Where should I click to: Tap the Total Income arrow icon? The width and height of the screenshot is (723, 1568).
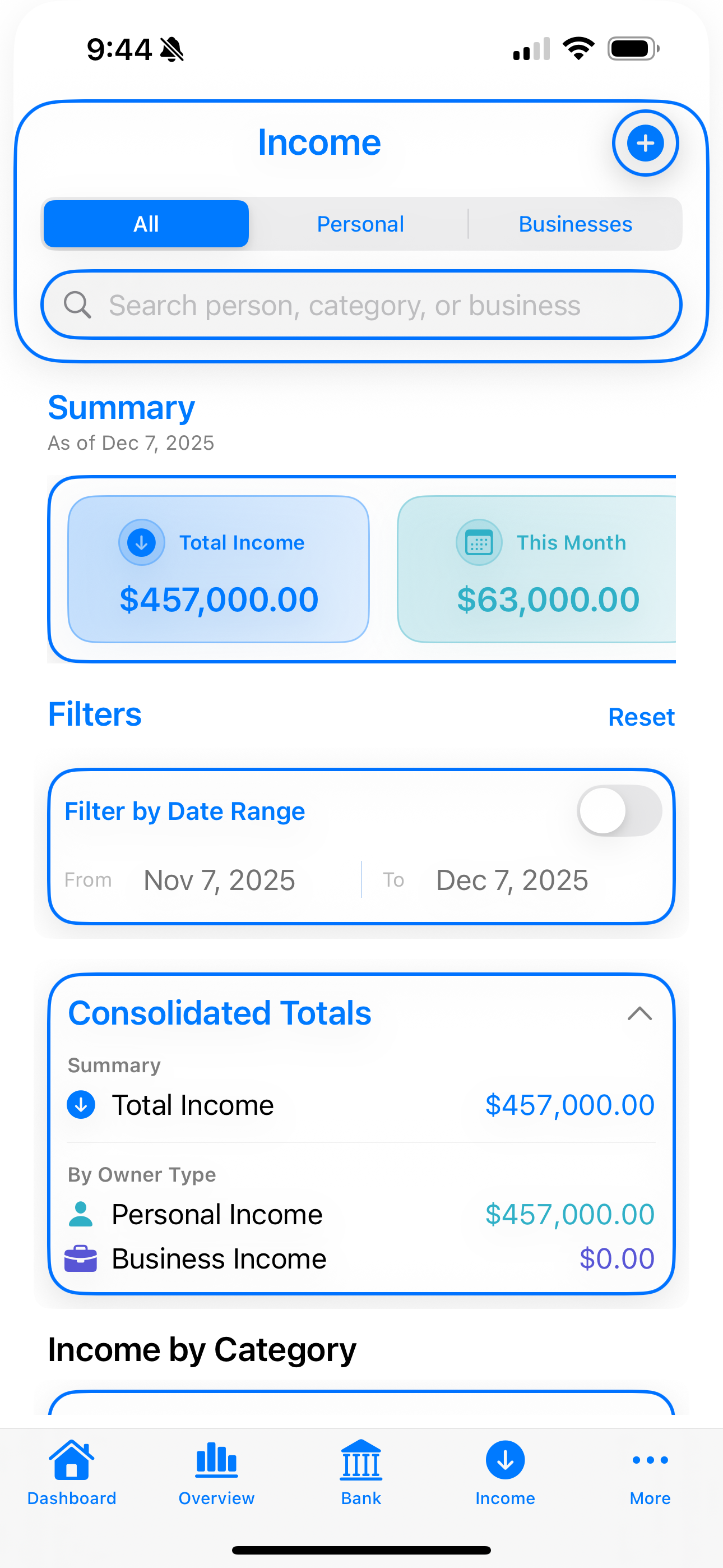click(142, 542)
